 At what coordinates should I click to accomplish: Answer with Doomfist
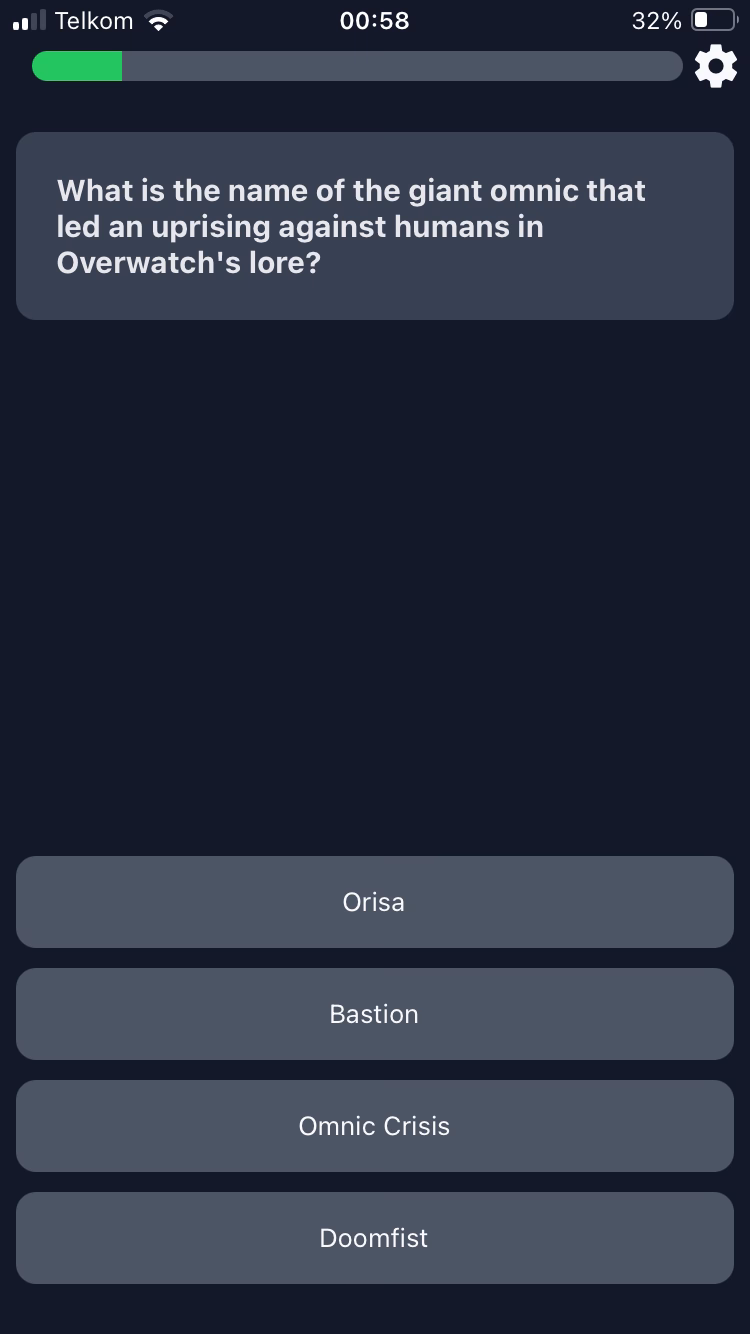click(374, 1238)
